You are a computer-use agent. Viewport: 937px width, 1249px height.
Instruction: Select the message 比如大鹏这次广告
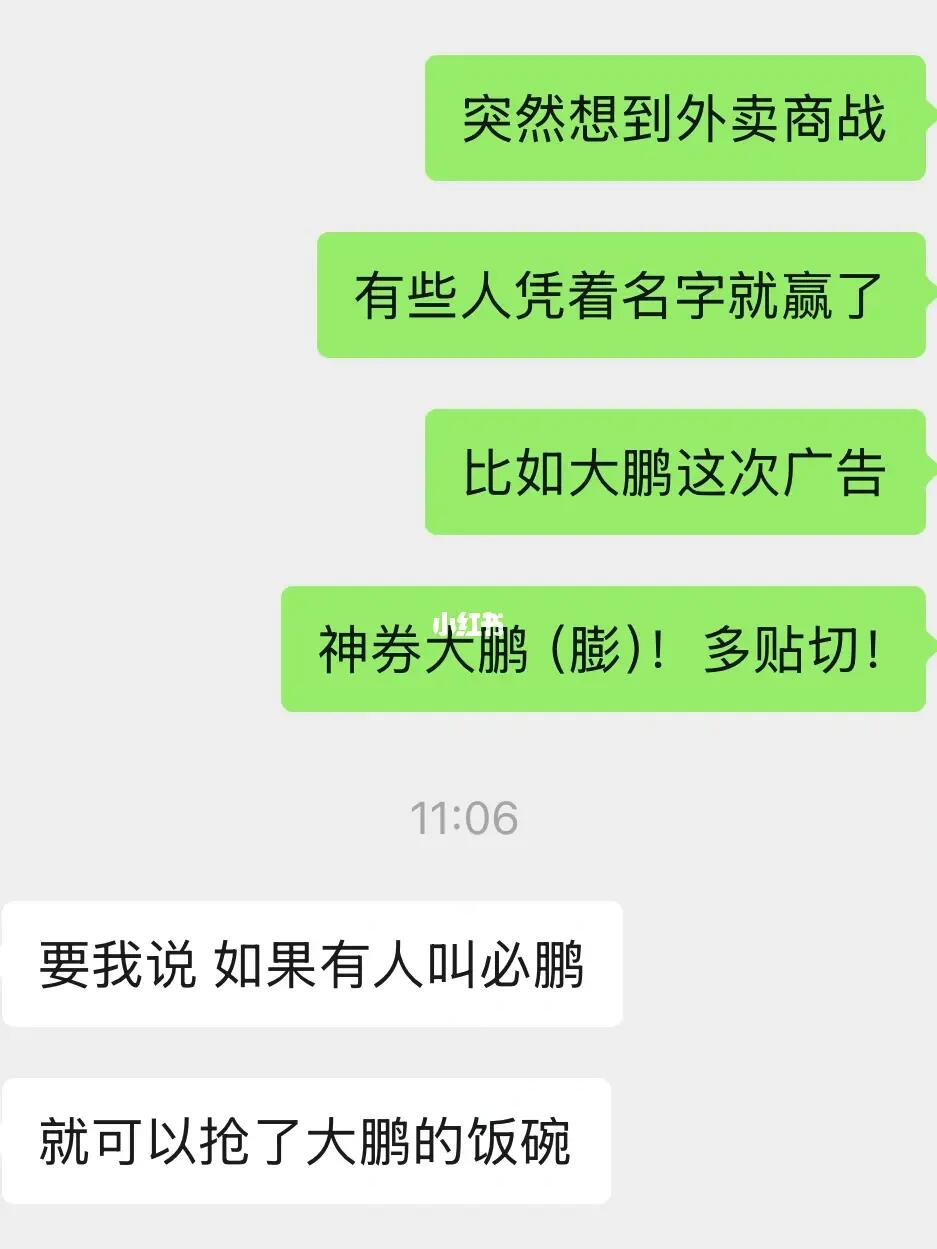(675, 472)
